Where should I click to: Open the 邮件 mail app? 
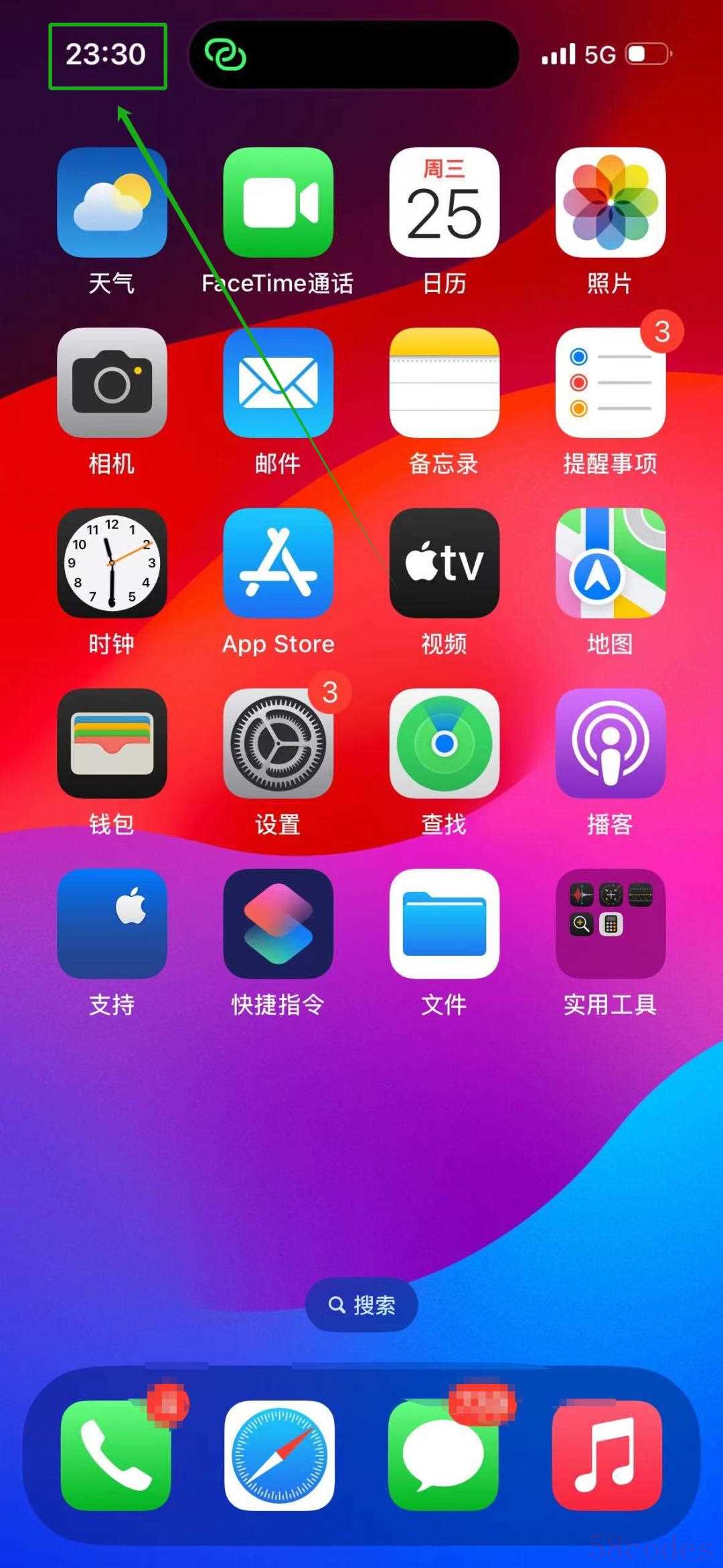click(x=278, y=382)
